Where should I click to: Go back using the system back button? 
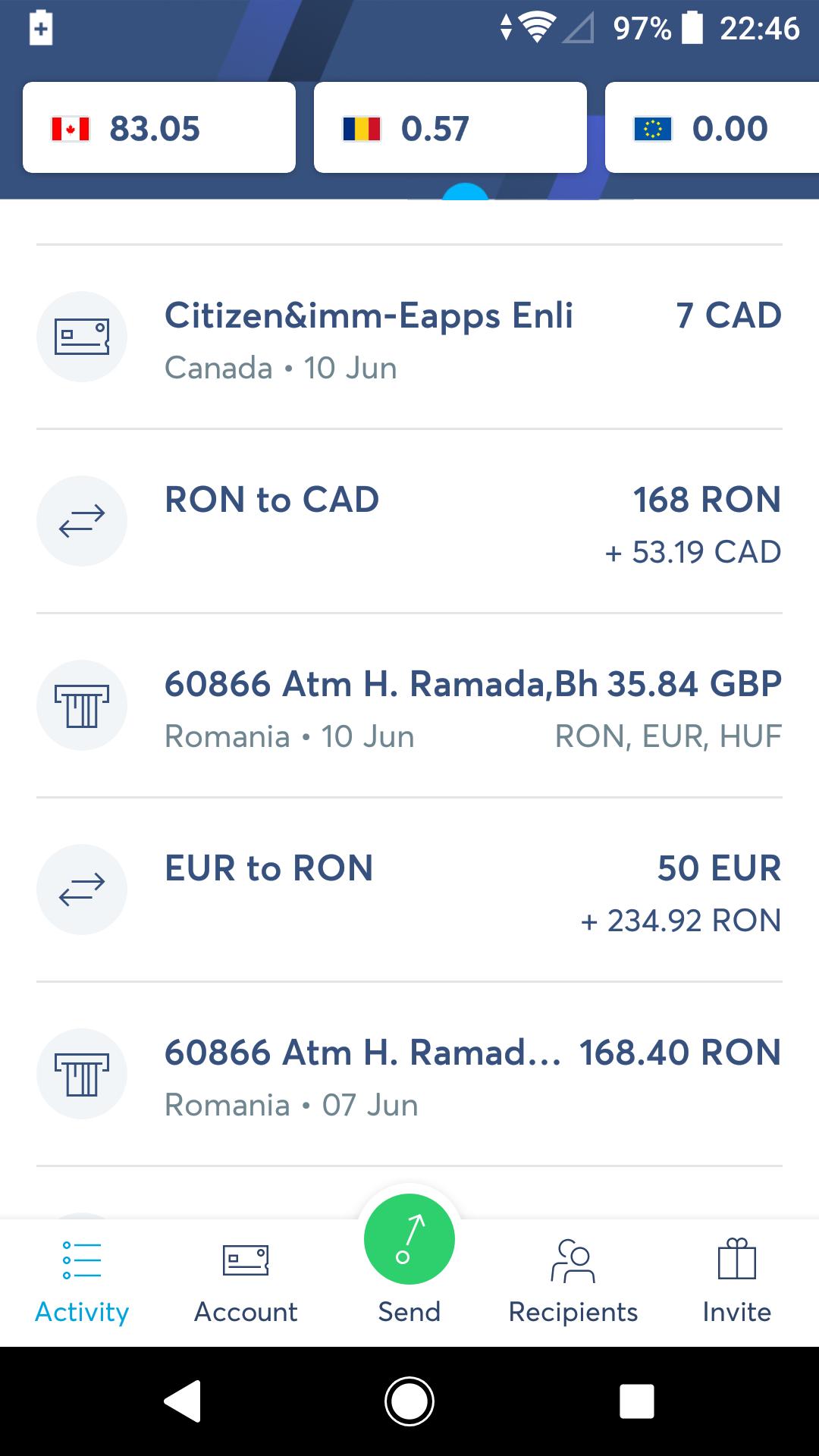tap(183, 1401)
